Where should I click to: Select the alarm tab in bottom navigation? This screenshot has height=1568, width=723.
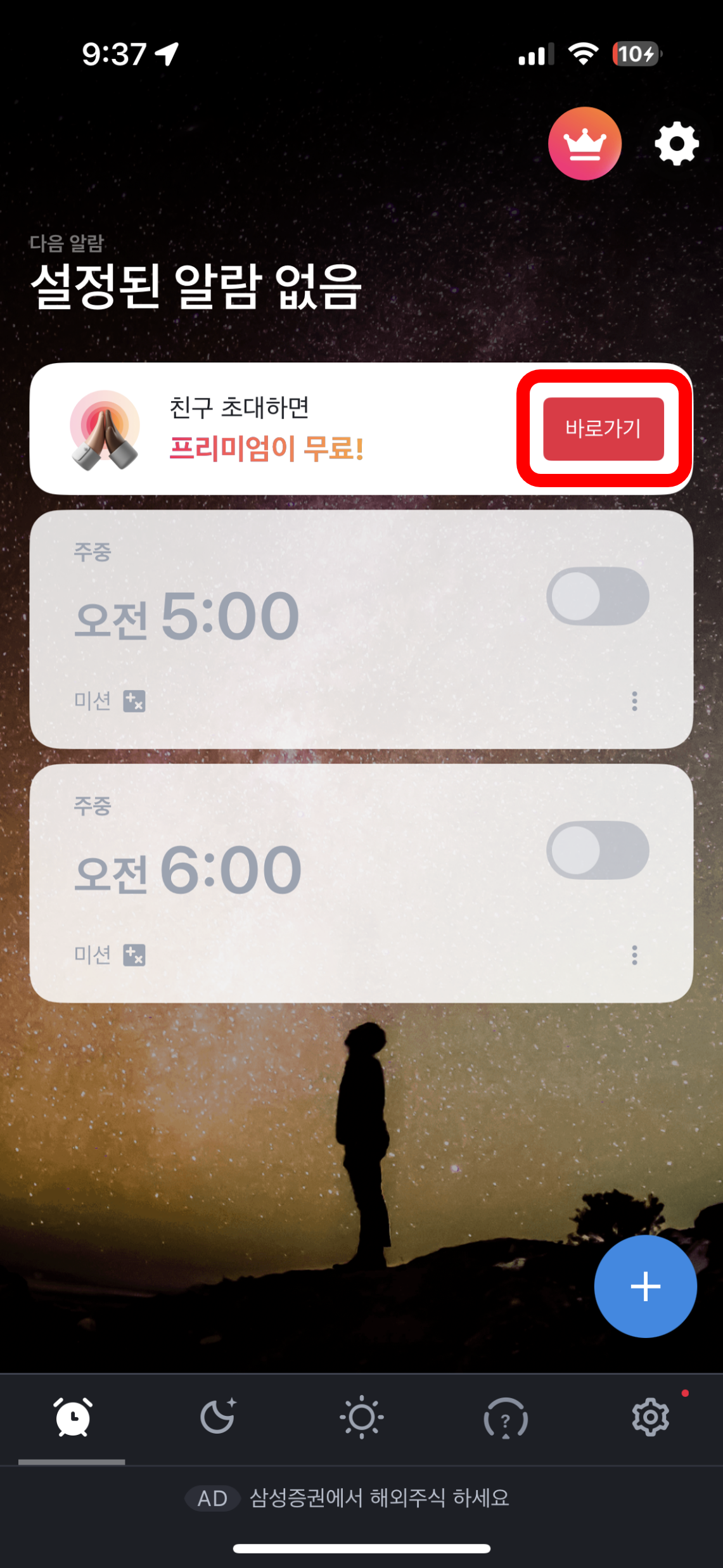pos(71,1419)
